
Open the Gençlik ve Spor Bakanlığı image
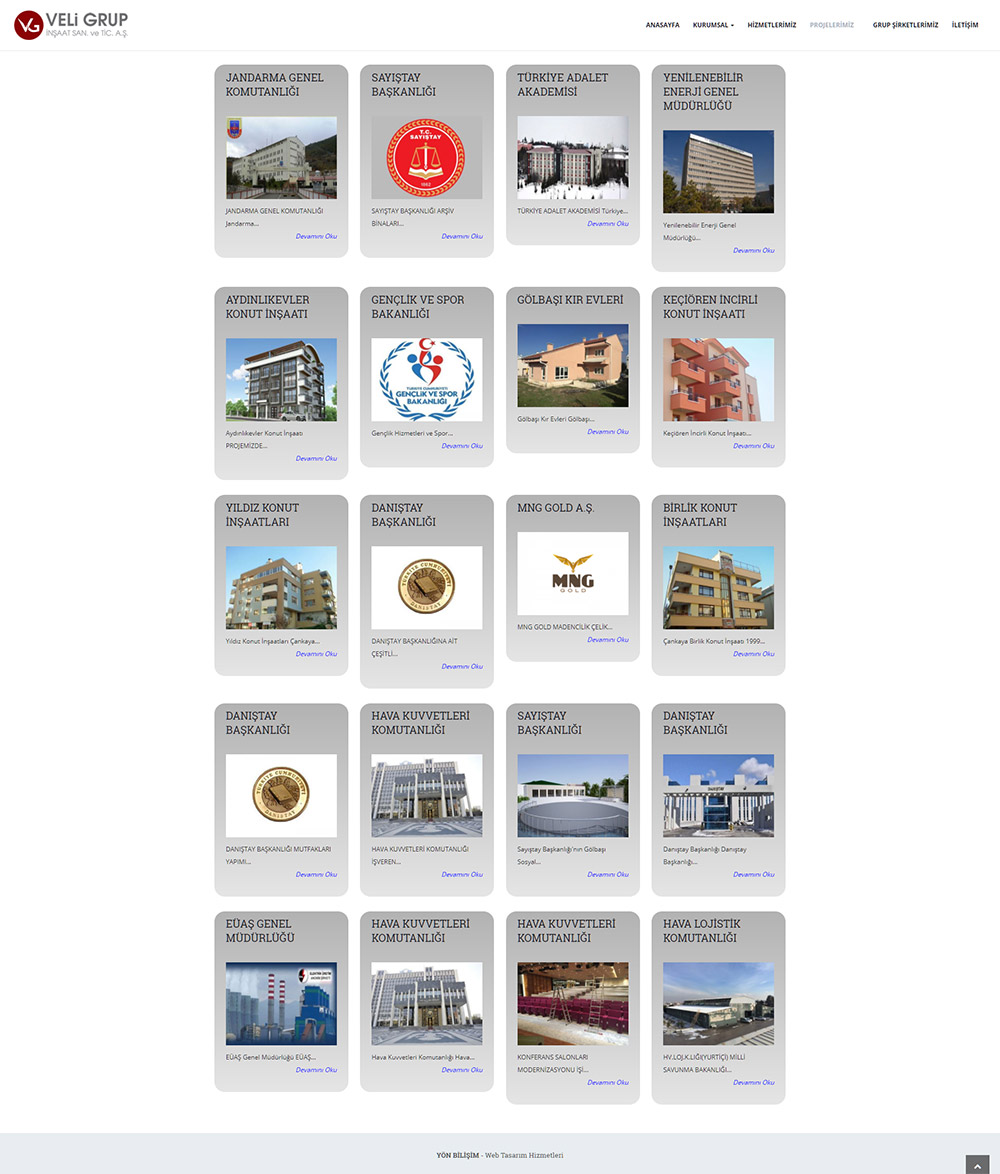click(x=427, y=379)
